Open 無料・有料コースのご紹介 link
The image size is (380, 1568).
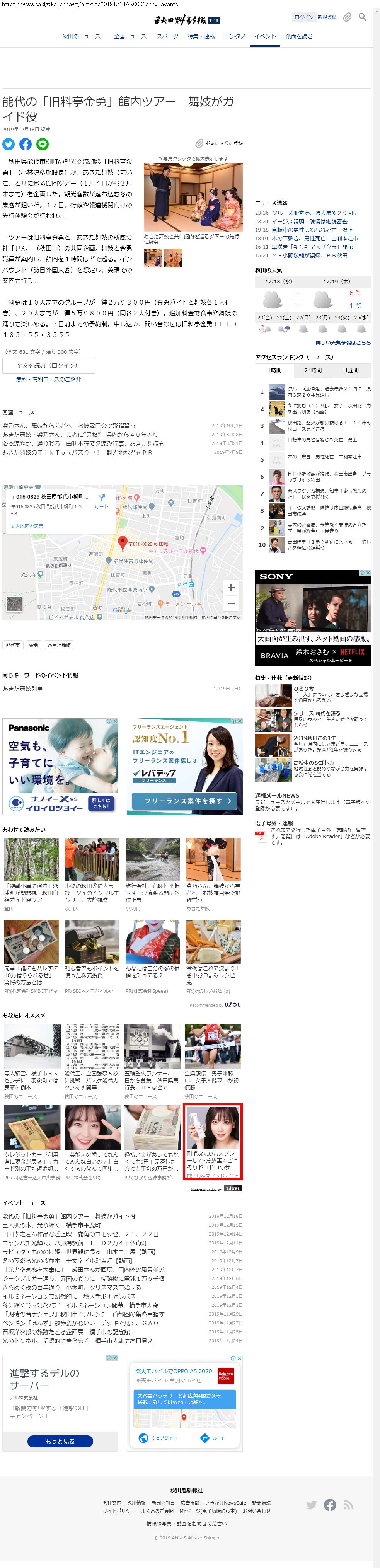tap(48, 378)
